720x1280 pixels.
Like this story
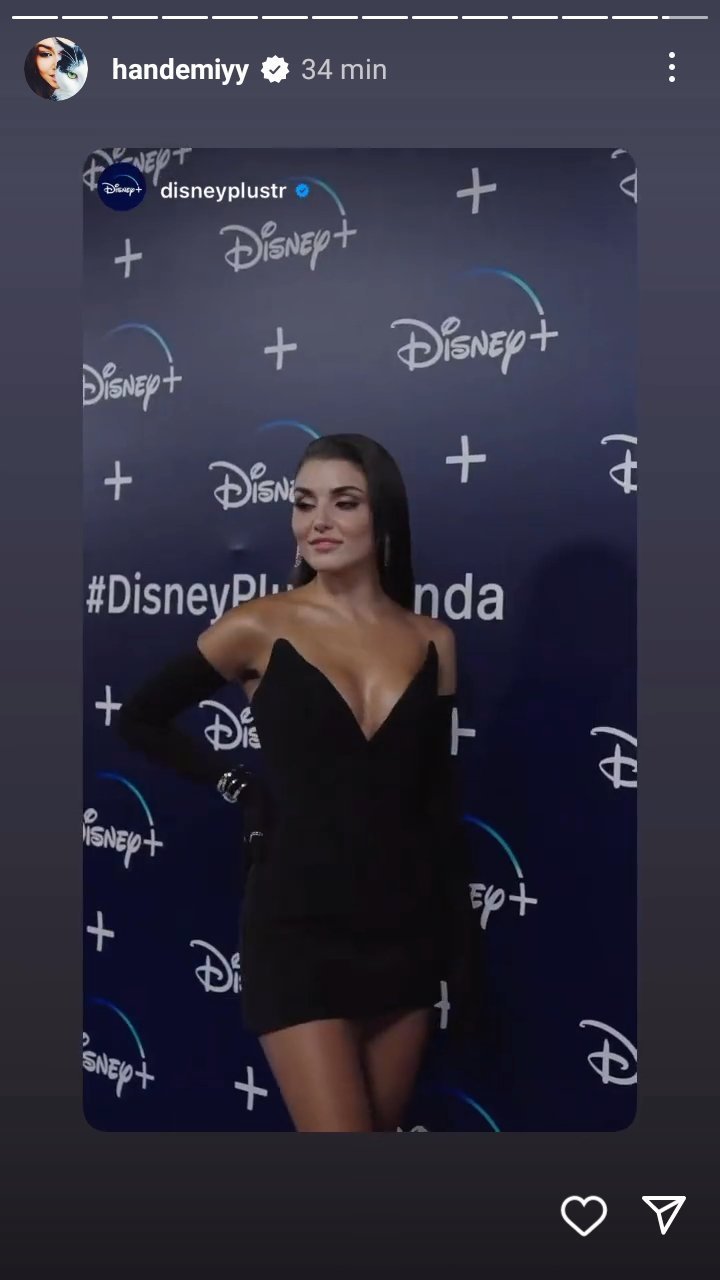tap(584, 1215)
